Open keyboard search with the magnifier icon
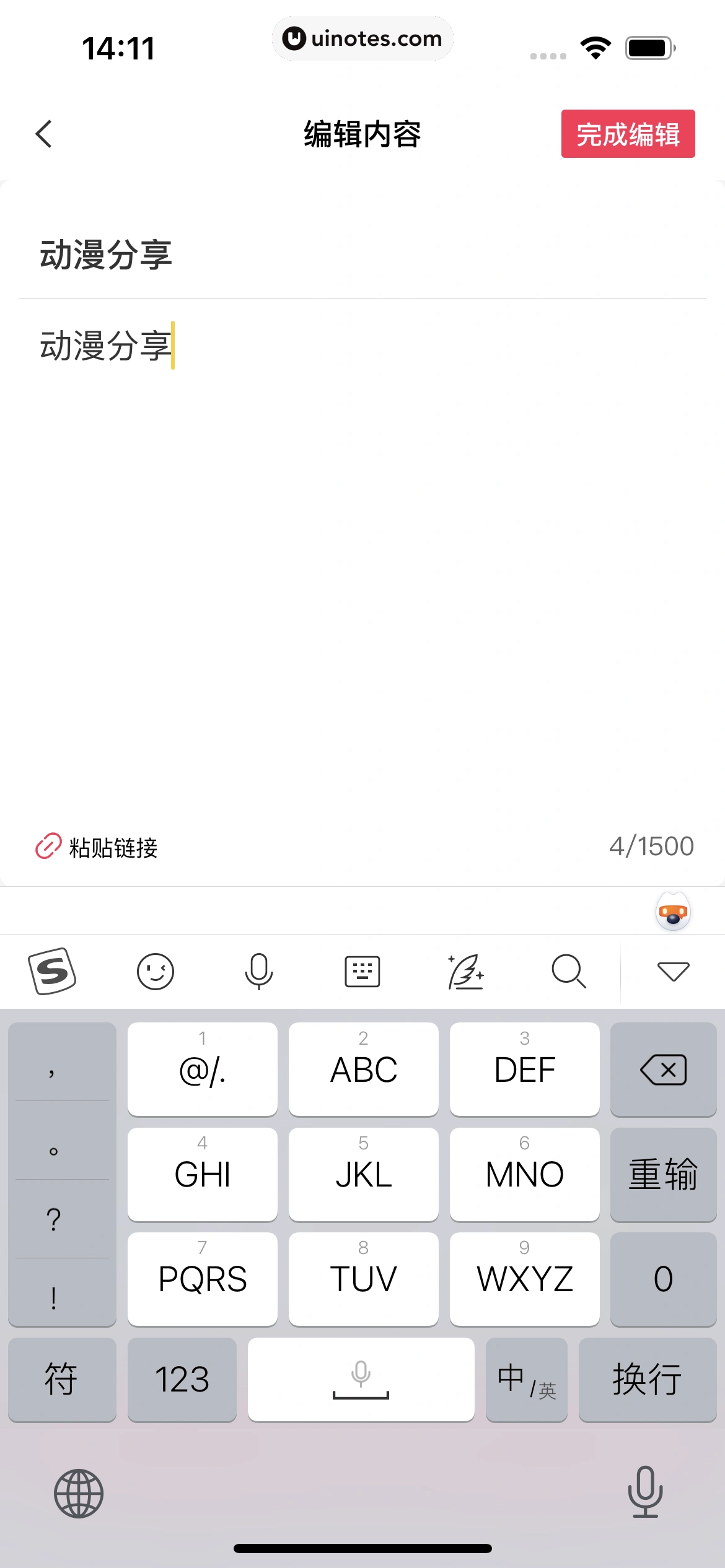The height and width of the screenshot is (1568, 725). 569,971
